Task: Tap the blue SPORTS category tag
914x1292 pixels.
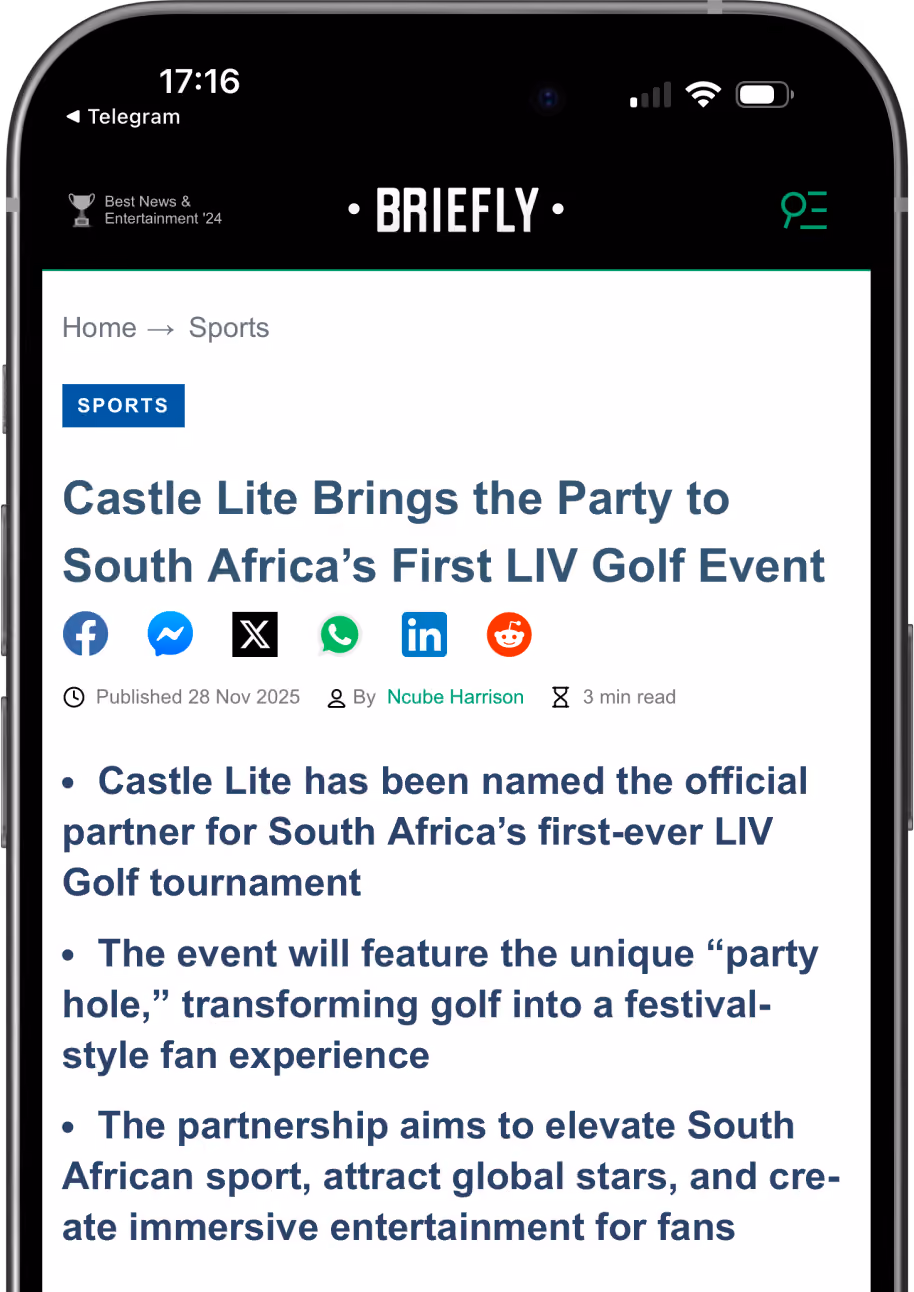Action: pyautogui.click(x=123, y=406)
